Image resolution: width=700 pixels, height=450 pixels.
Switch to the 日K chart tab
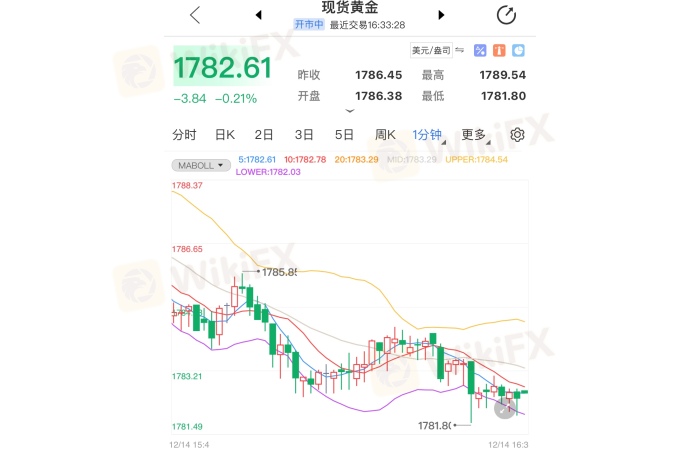tap(224, 135)
